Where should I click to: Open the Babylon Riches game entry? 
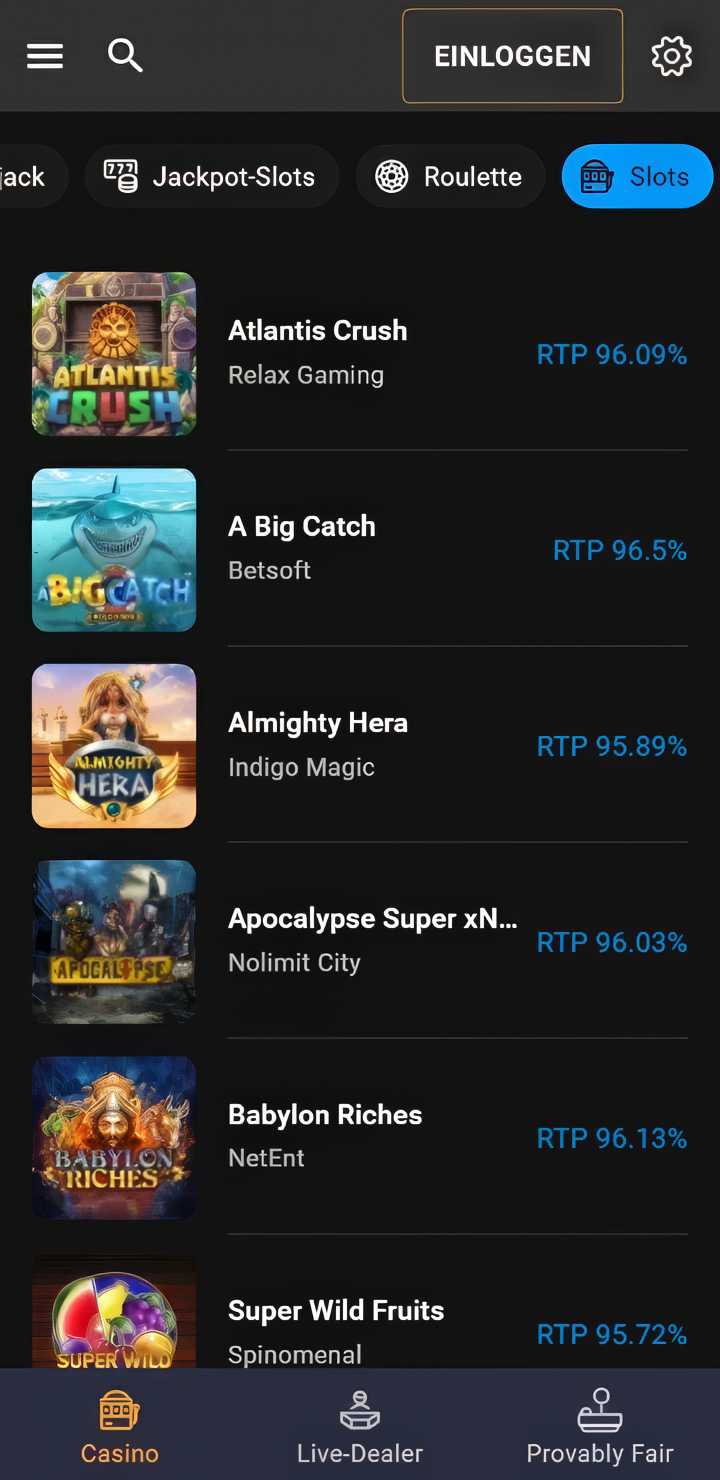pyautogui.click(x=324, y=1114)
